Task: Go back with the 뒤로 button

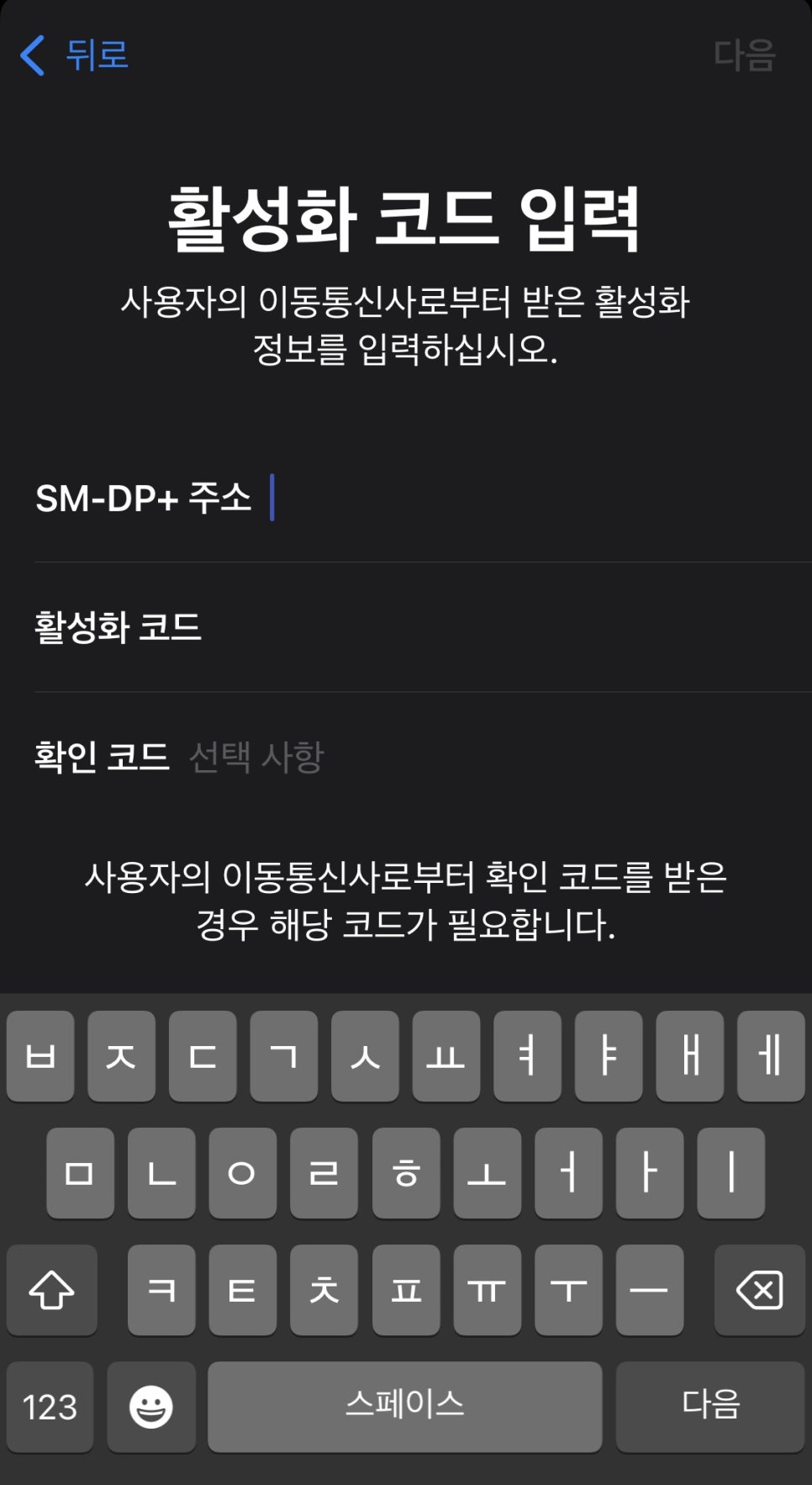Action: point(76,55)
